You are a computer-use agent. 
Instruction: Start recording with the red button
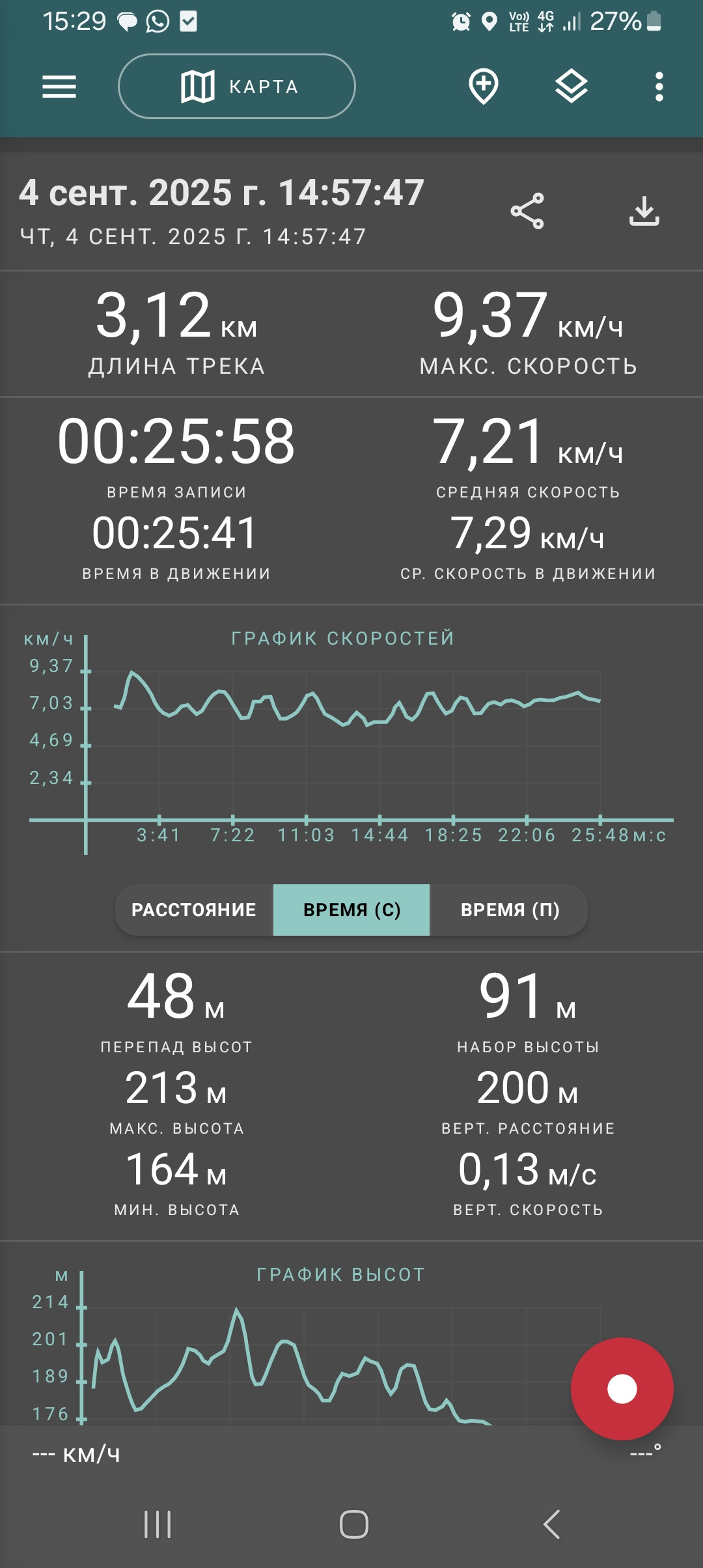(622, 1389)
